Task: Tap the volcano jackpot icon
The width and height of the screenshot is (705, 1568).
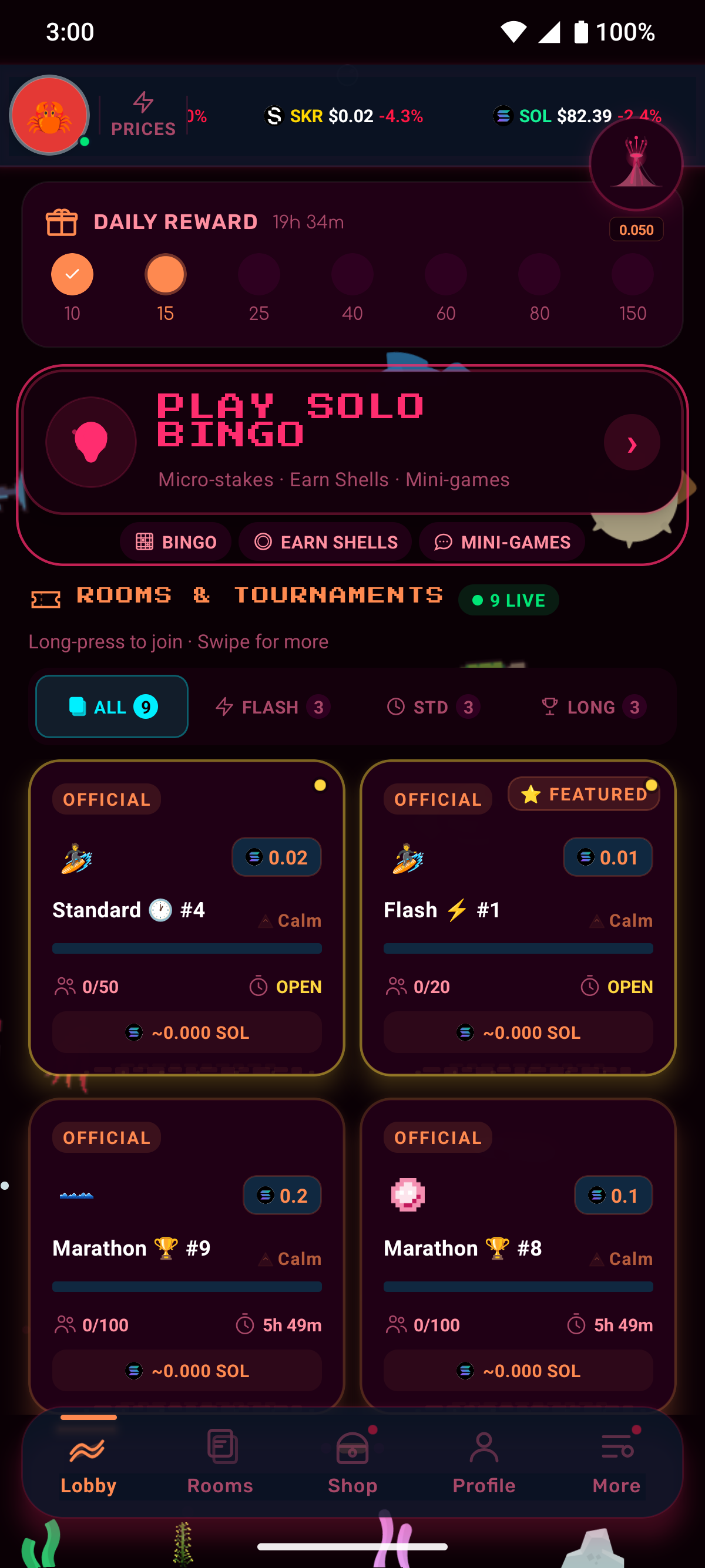Action: tap(636, 164)
